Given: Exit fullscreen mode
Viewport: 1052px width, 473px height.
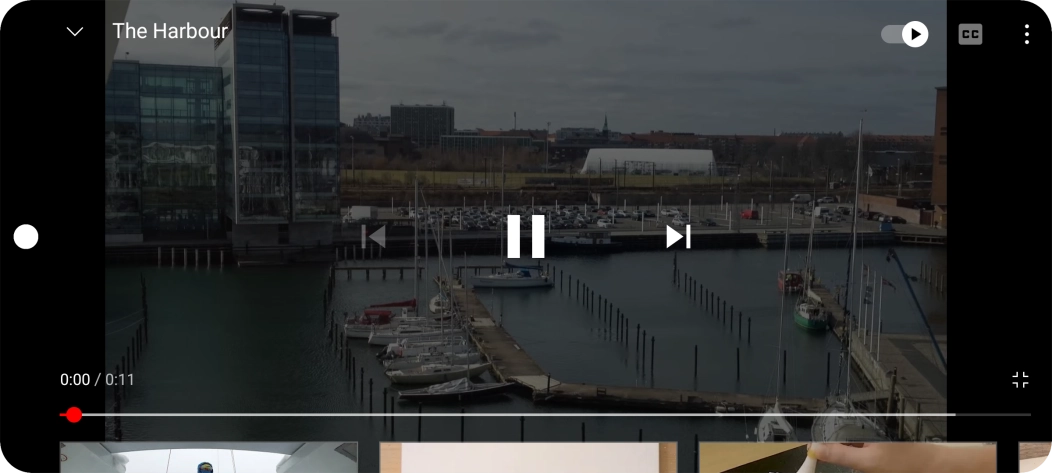Looking at the screenshot, I should (x=1020, y=380).
